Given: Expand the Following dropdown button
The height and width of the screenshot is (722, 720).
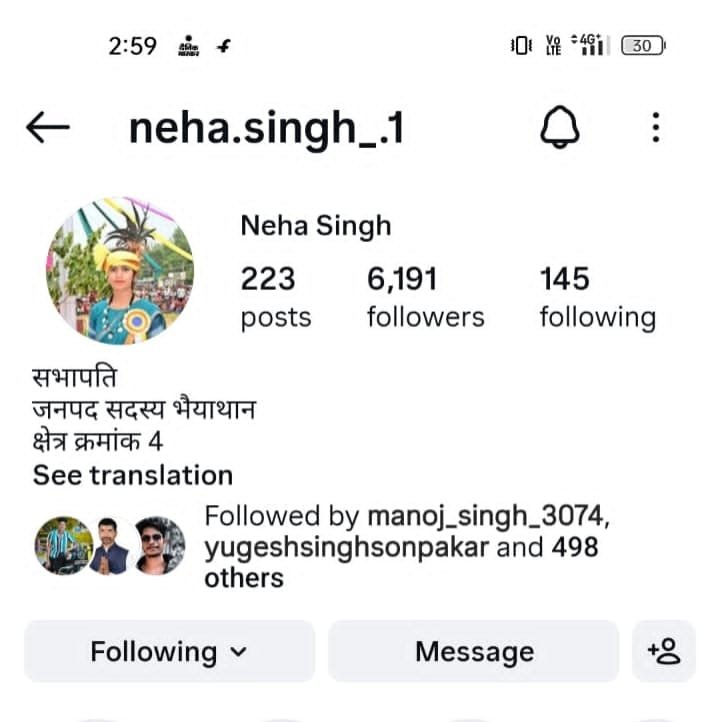Looking at the screenshot, I should tap(169, 652).
